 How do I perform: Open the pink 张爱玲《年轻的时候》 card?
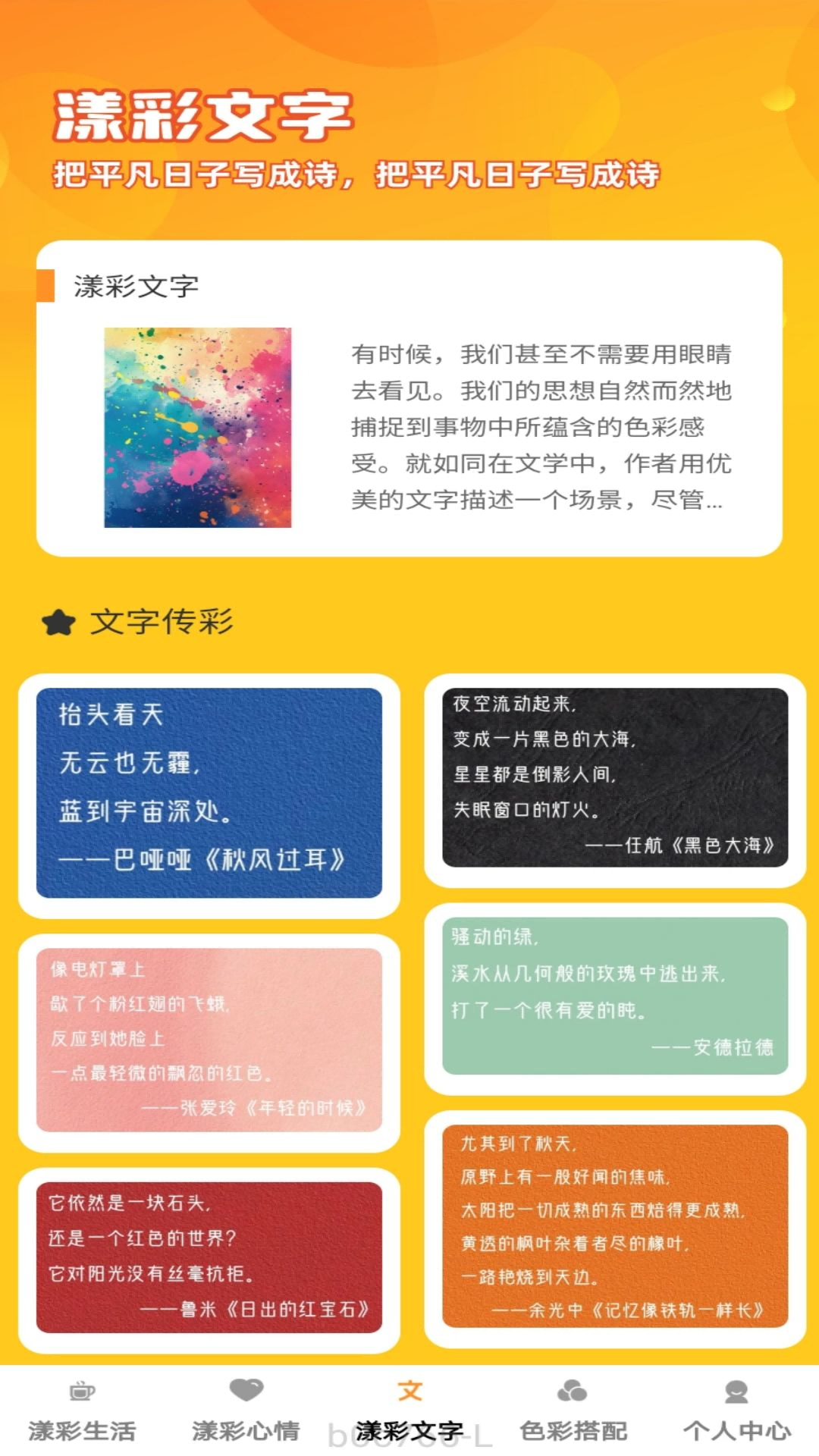[209, 1040]
